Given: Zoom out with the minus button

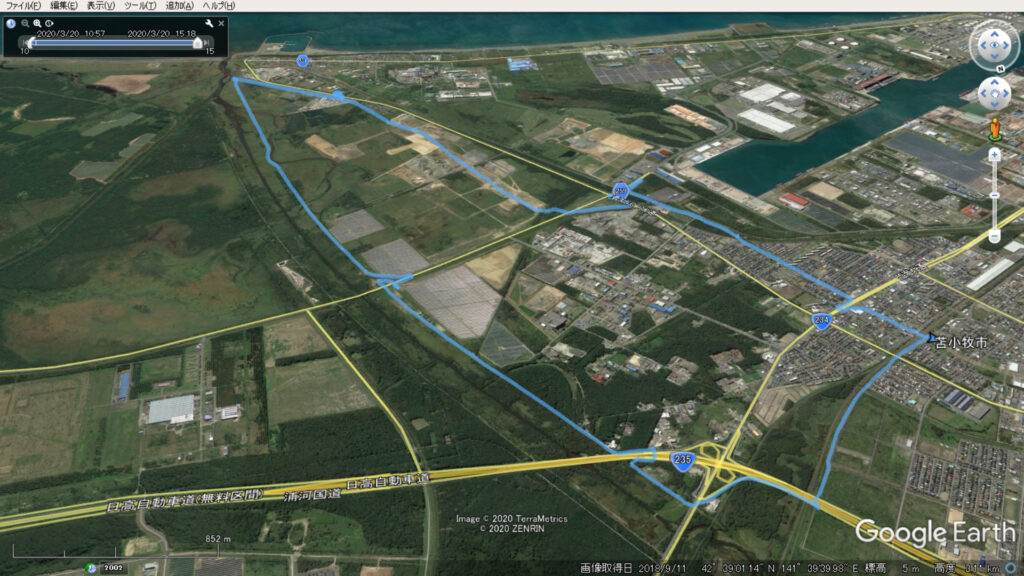Looking at the screenshot, I should pos(995,236).
